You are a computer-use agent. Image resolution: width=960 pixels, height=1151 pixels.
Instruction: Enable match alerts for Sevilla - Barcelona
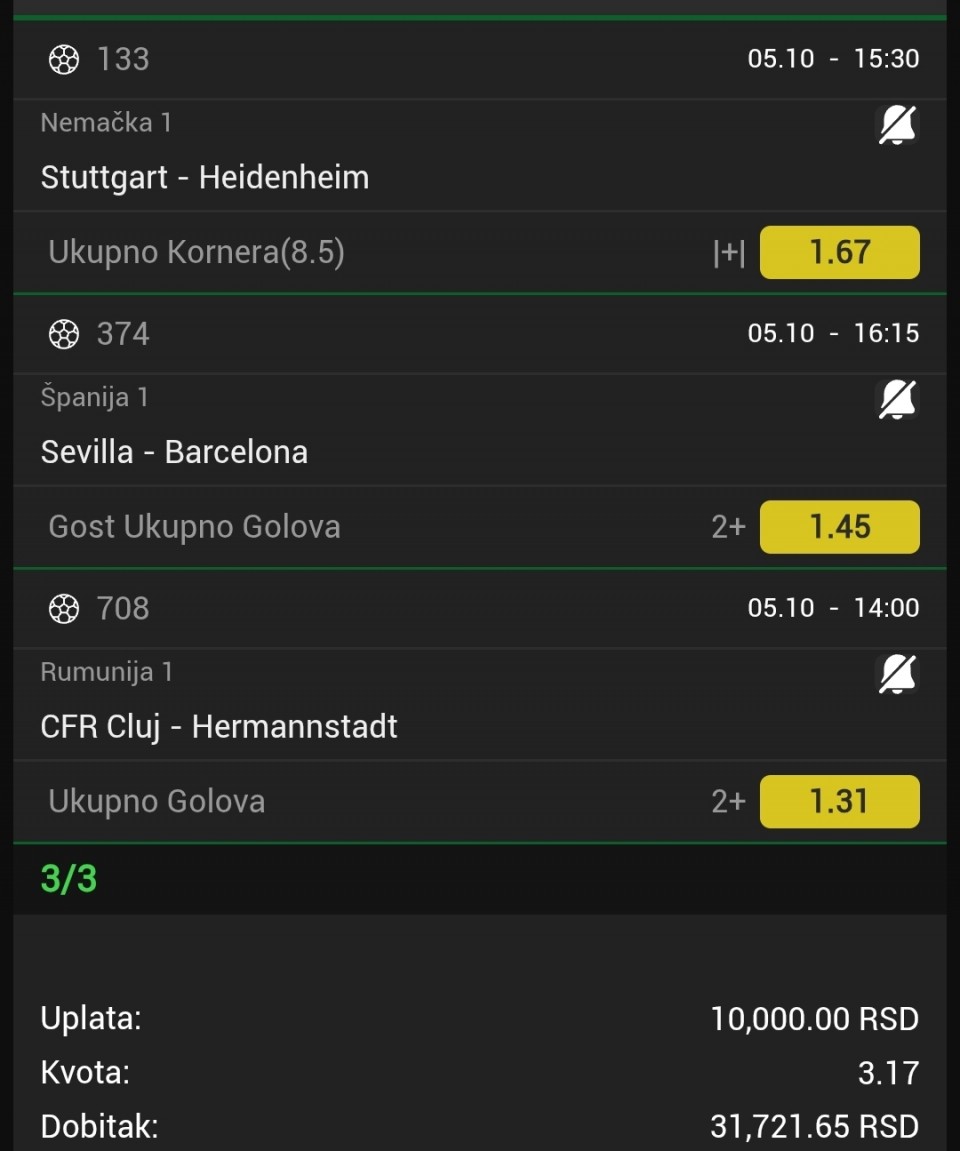point(897,400)
